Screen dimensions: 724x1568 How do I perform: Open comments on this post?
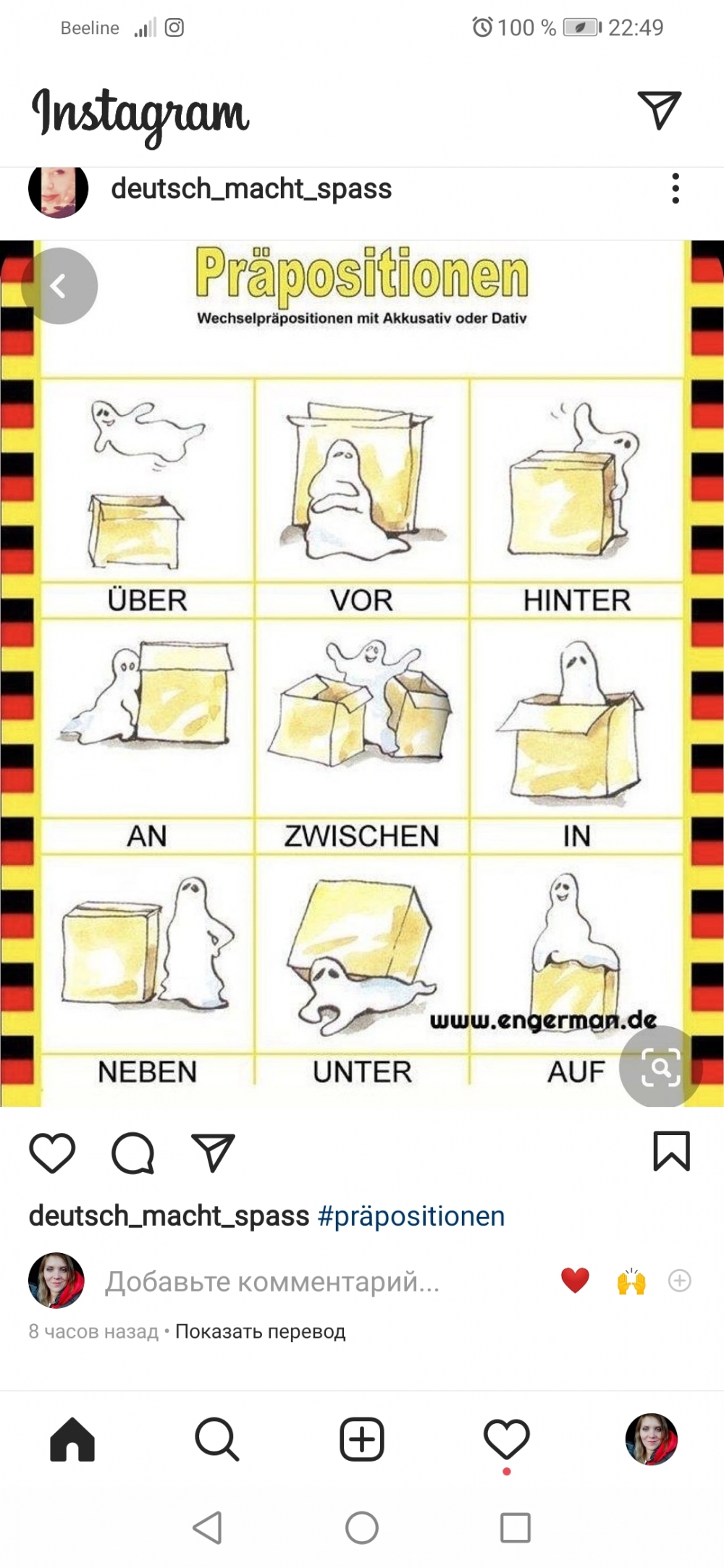[132, 1152]
